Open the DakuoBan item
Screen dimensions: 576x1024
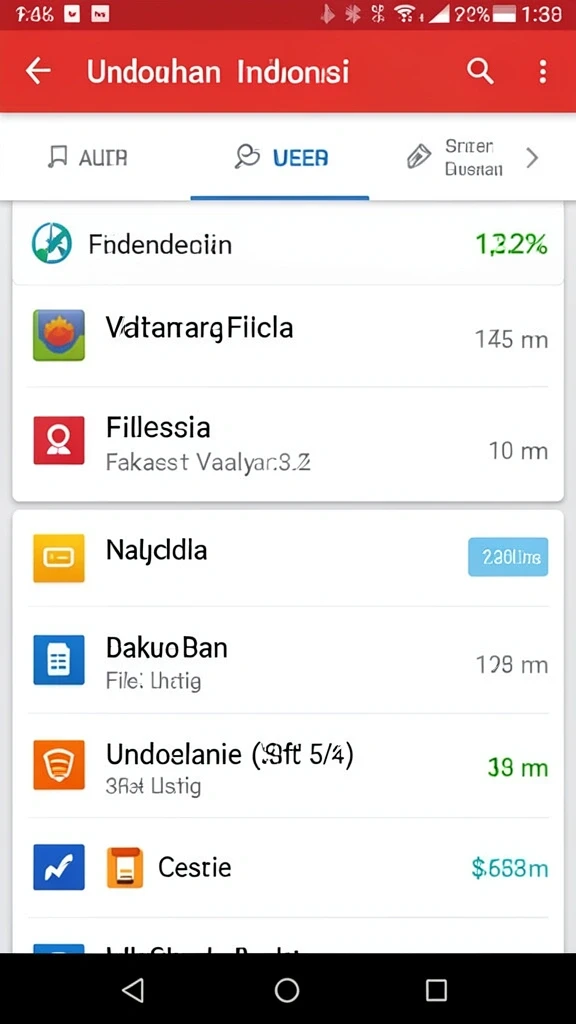coord(288,660)
